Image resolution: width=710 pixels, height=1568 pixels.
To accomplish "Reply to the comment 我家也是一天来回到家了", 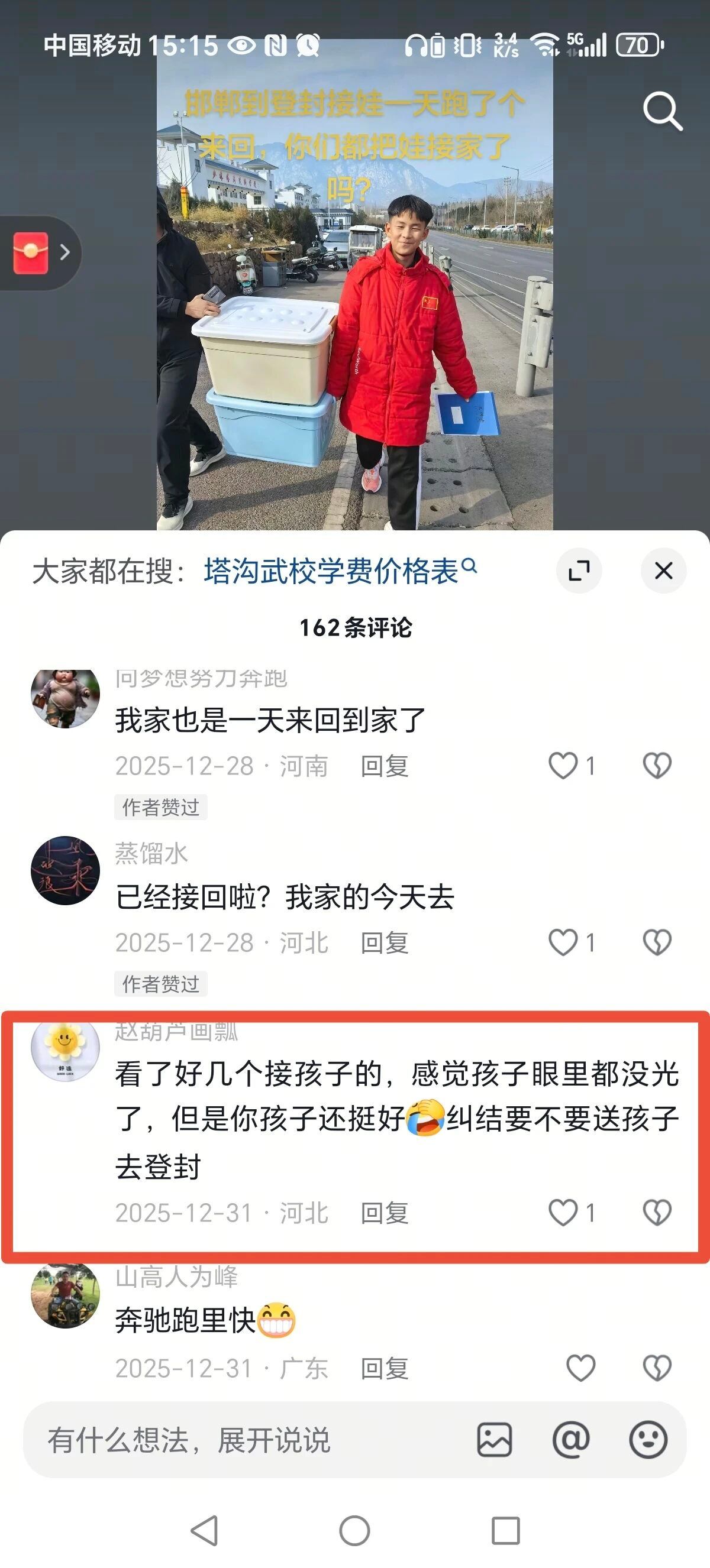I will 384,766.
